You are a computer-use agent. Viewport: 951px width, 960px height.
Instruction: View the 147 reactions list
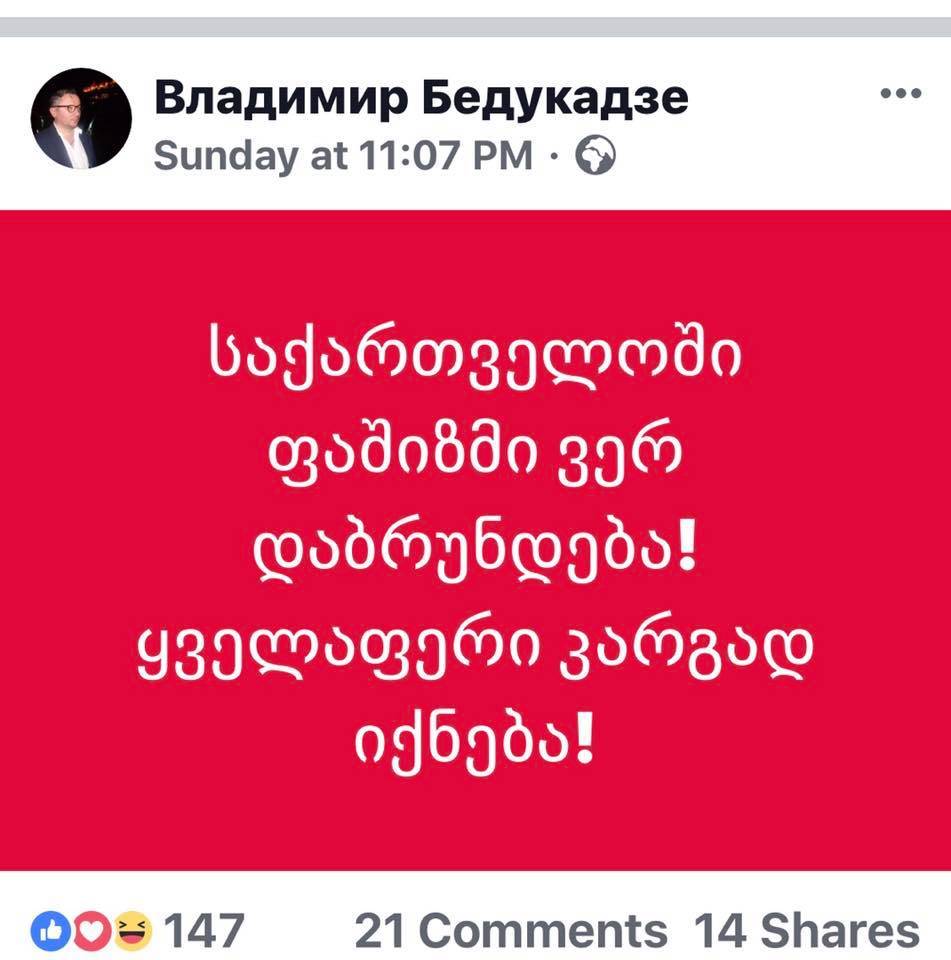click(138, 931)
